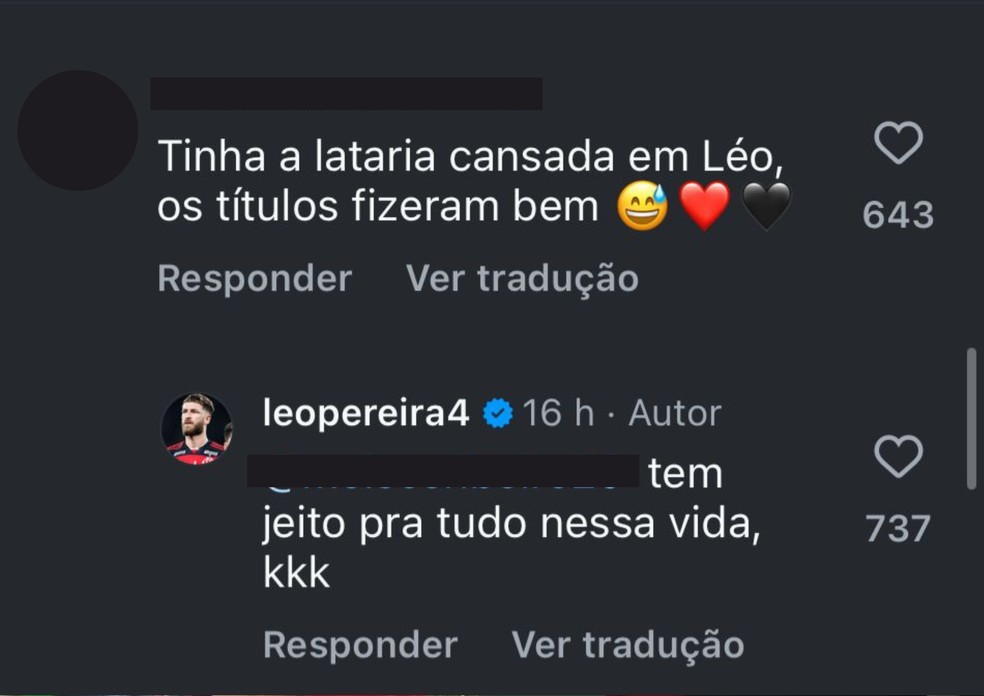
Task: Reply to the "Tinha a lataria cansada" comment
Action: click(x=254, y=278)
